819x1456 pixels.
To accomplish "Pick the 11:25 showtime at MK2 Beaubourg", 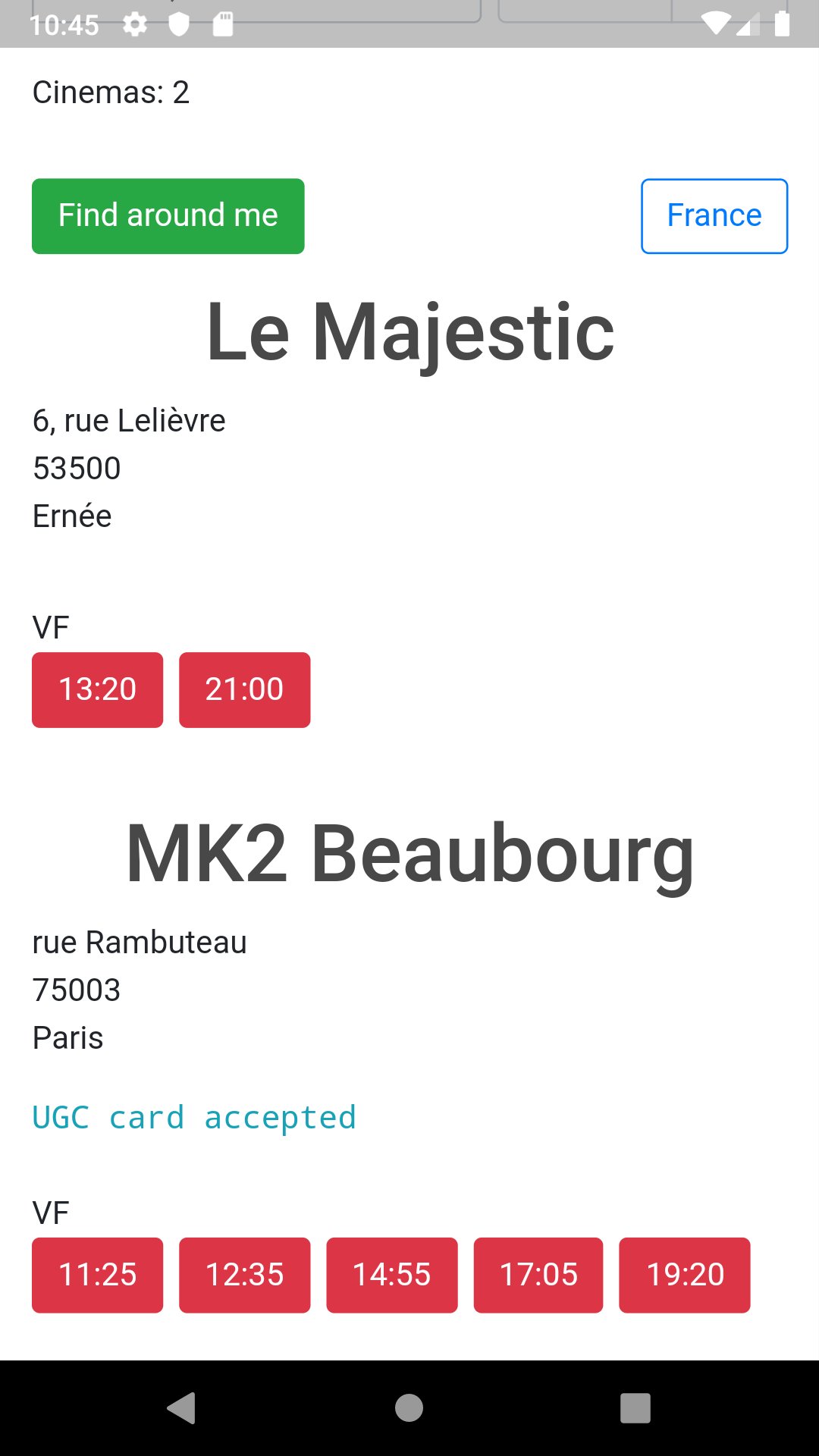I will [x=97, y=1275].
